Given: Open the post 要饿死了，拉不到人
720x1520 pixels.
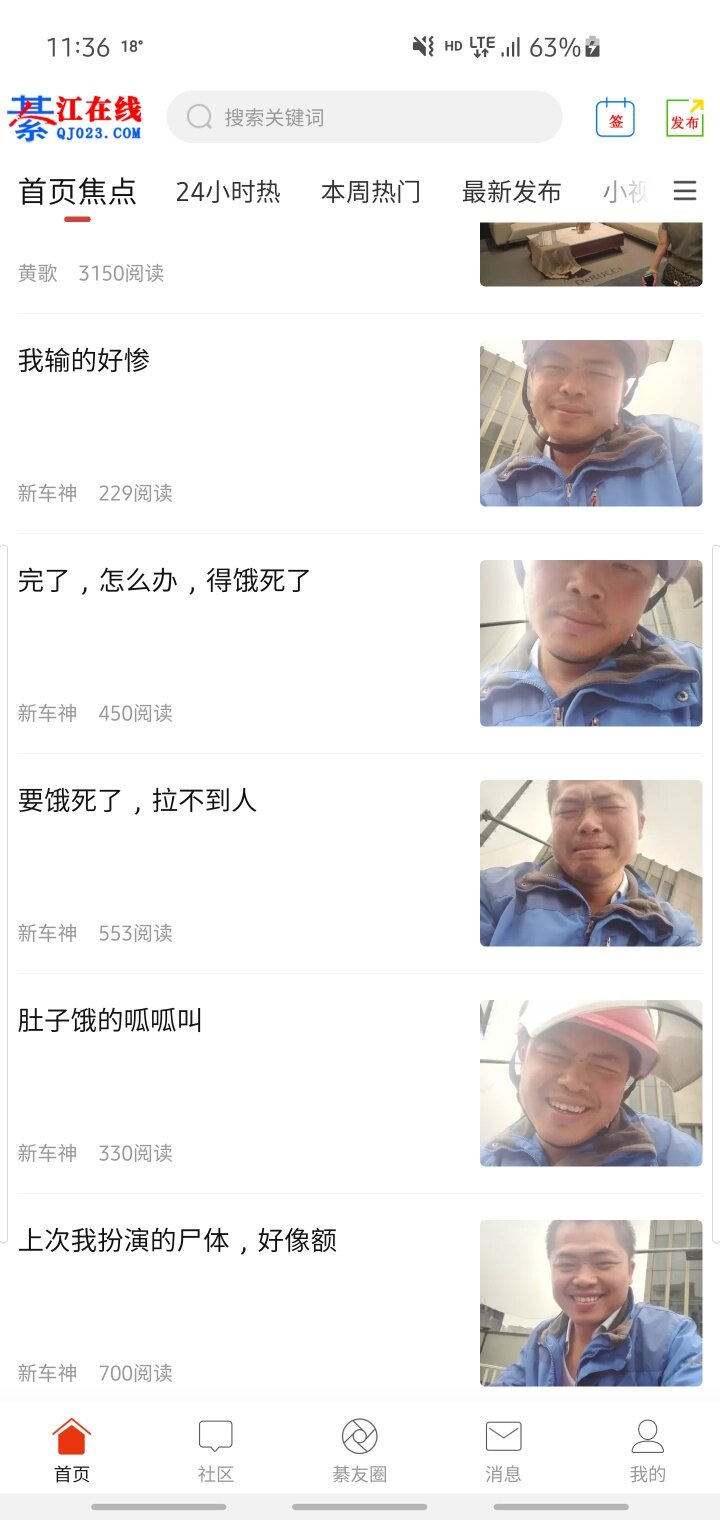Looking at the screenshot, I should [x=138, y=800].
